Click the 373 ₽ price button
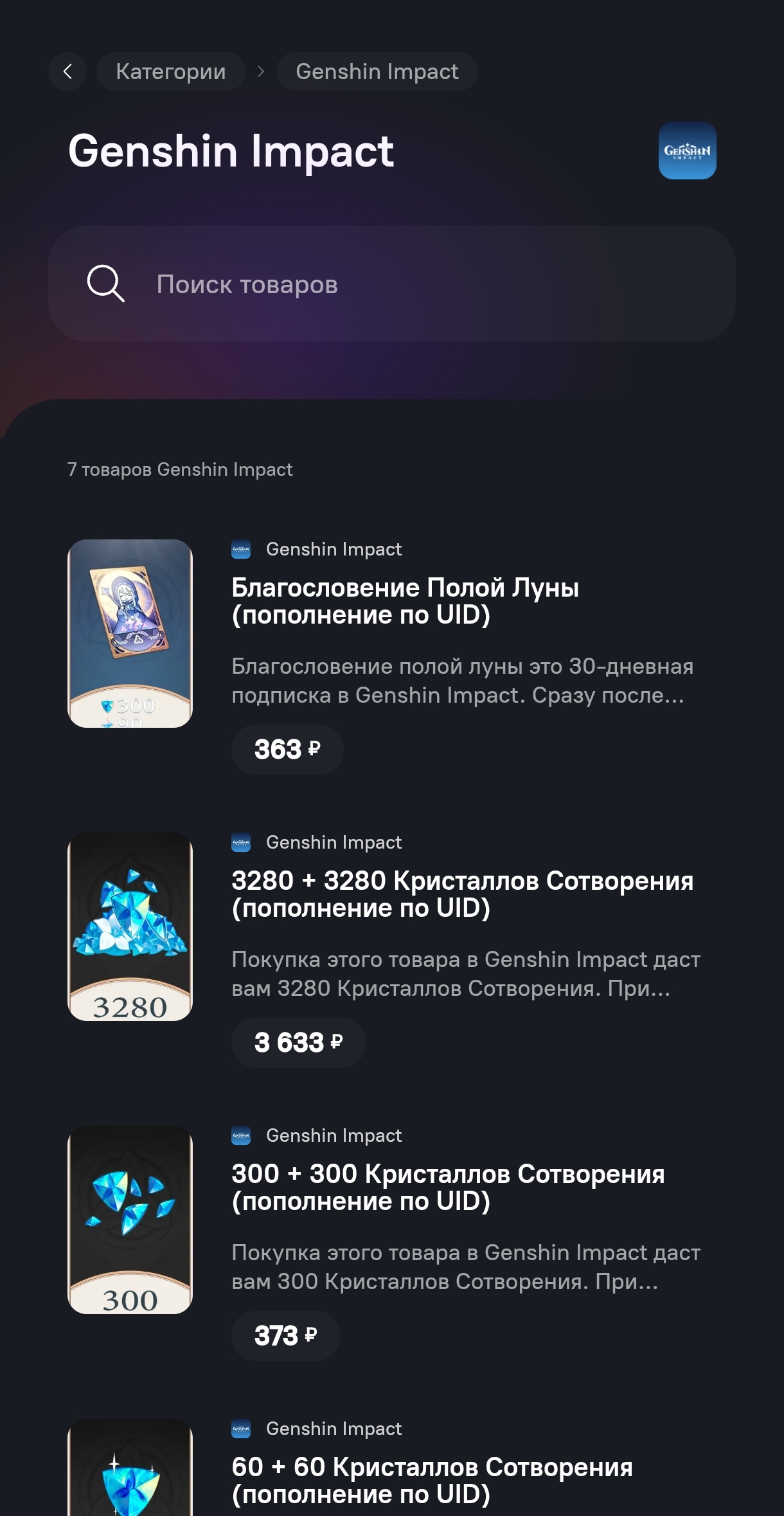784x1516 pixels. point(285,1335)
